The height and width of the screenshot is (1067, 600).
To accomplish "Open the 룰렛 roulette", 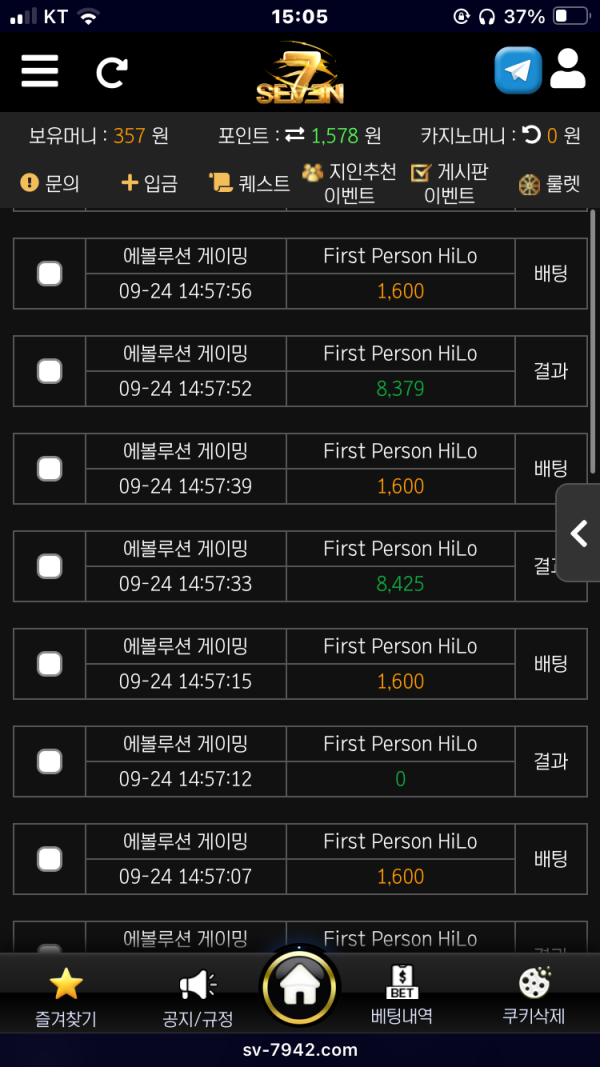I will (x=548, y=184).
